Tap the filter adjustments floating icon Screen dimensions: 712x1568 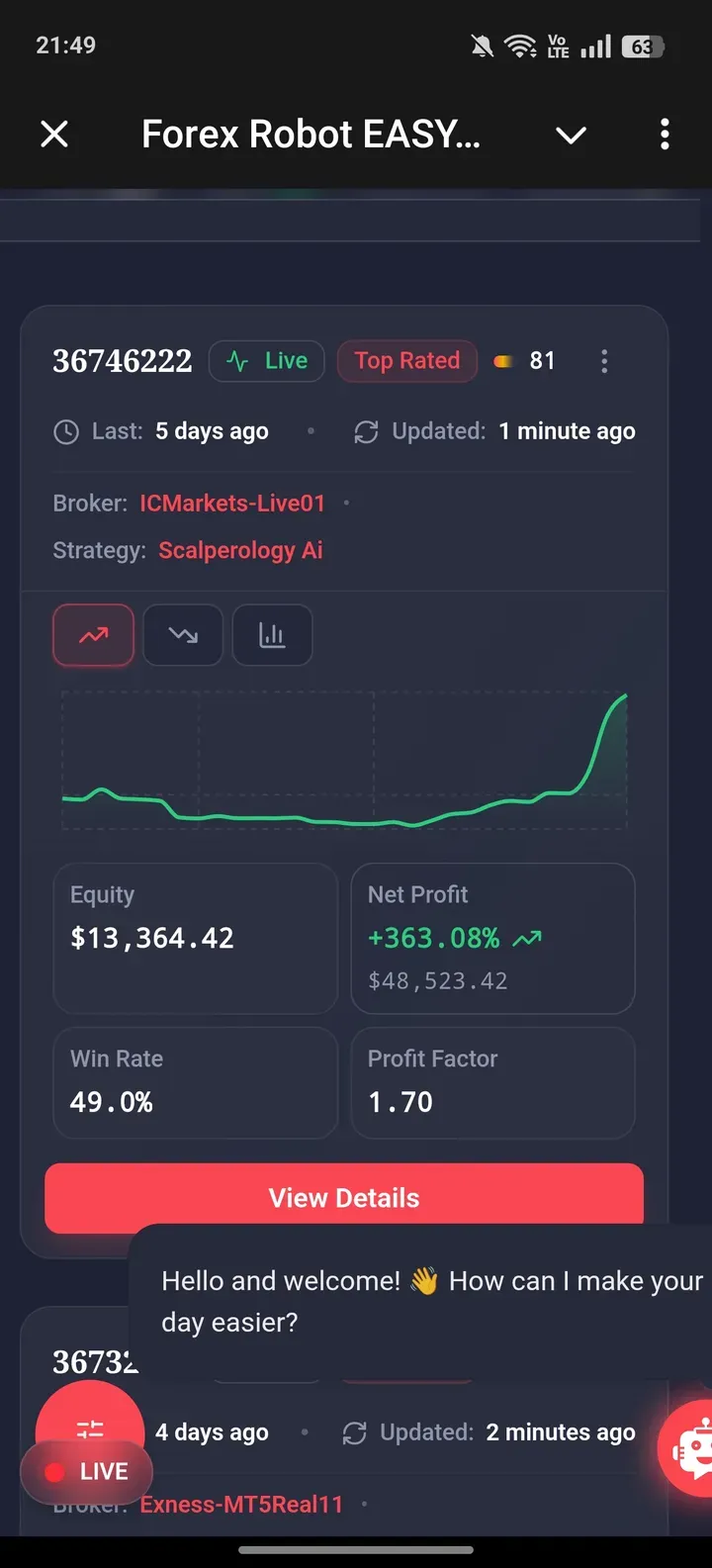tap(89, 1428)
